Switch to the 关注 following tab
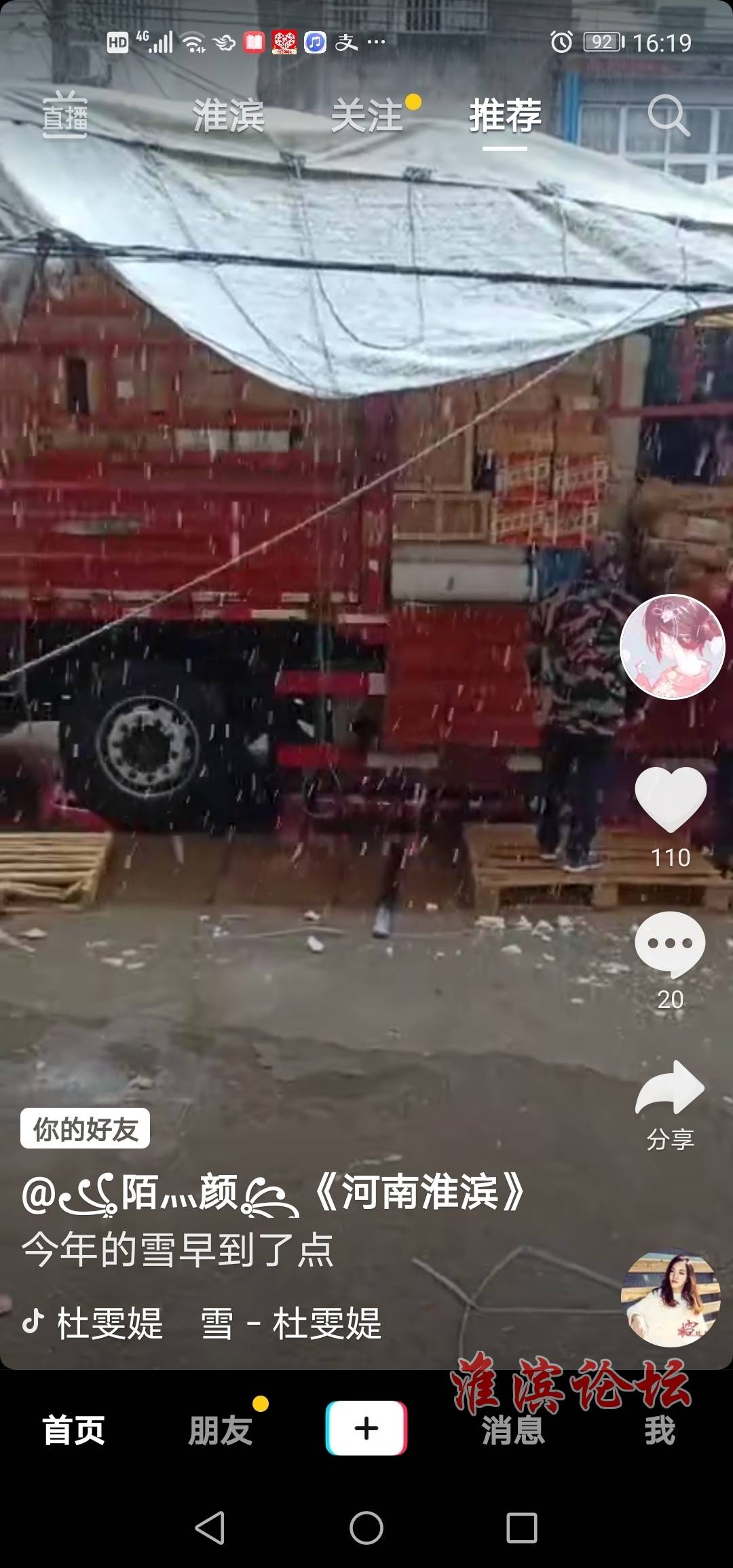The height and width of the screenshot is (1568, 733). click(x=367, y=115)
